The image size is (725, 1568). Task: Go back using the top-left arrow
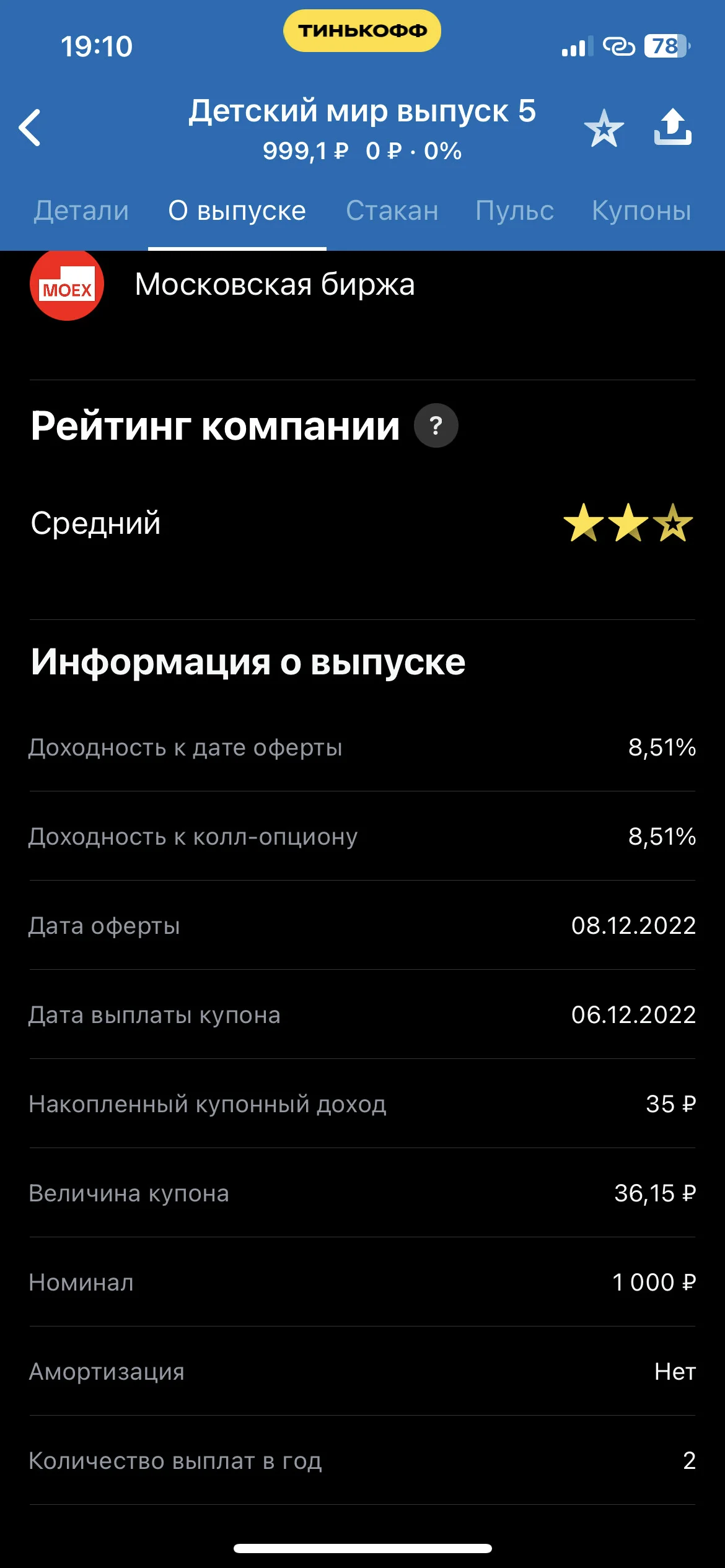(30, 128)
